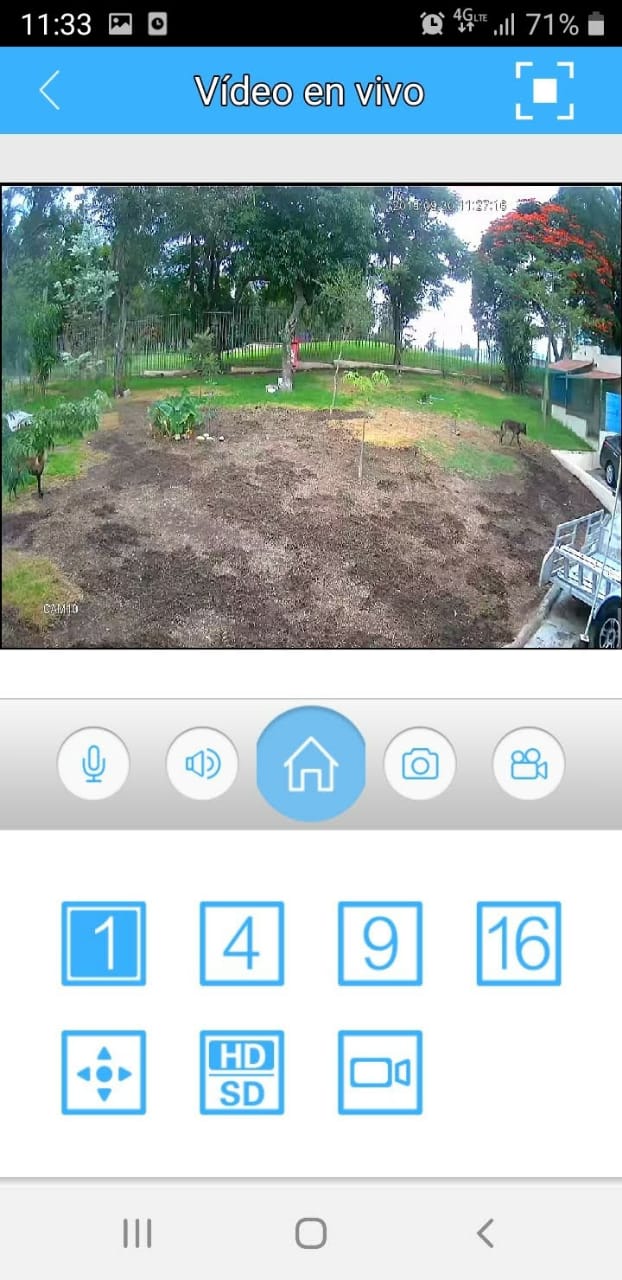Tap the home button in the toolbar
Screen dimensions: 622x1280
[311, 764]
